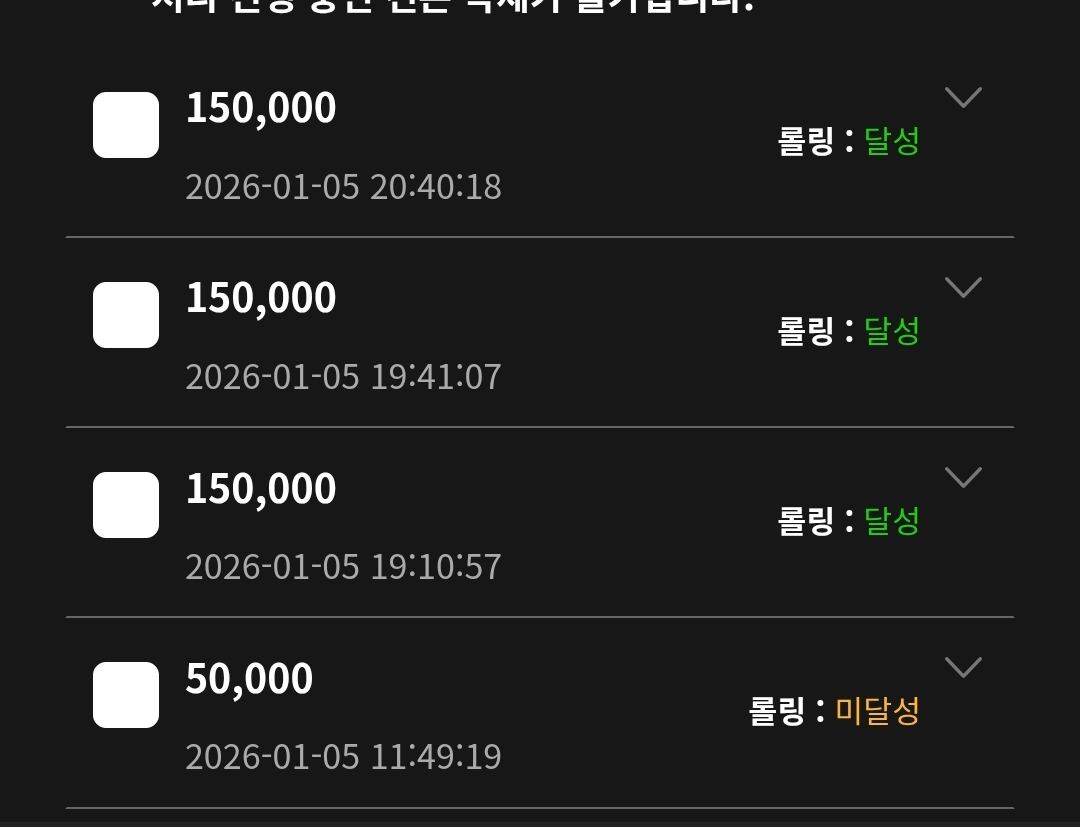Open the chevron on the 19:10:57 entry

pyautogui.click(x=963, y=477)
